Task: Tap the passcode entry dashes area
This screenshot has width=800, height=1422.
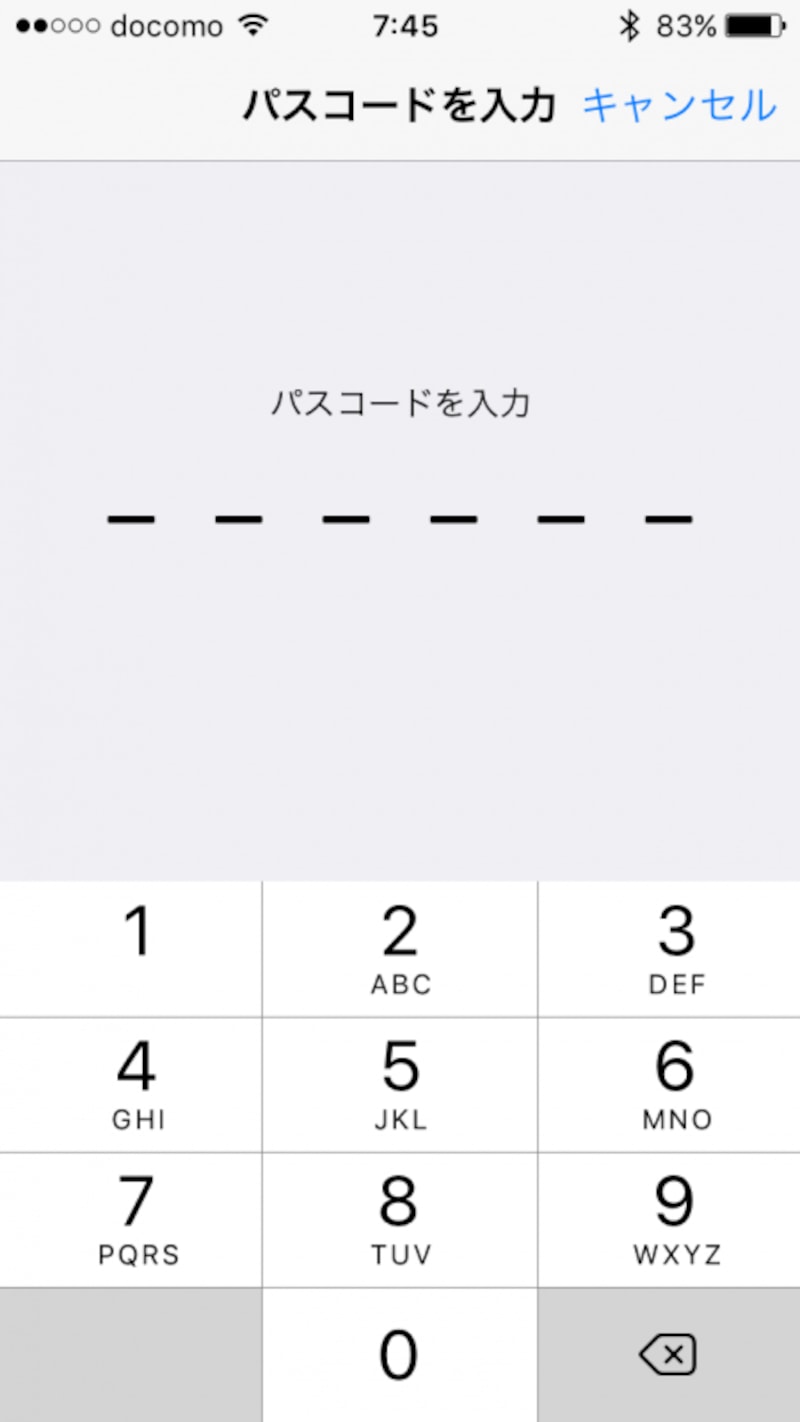Action: (400, 516)
